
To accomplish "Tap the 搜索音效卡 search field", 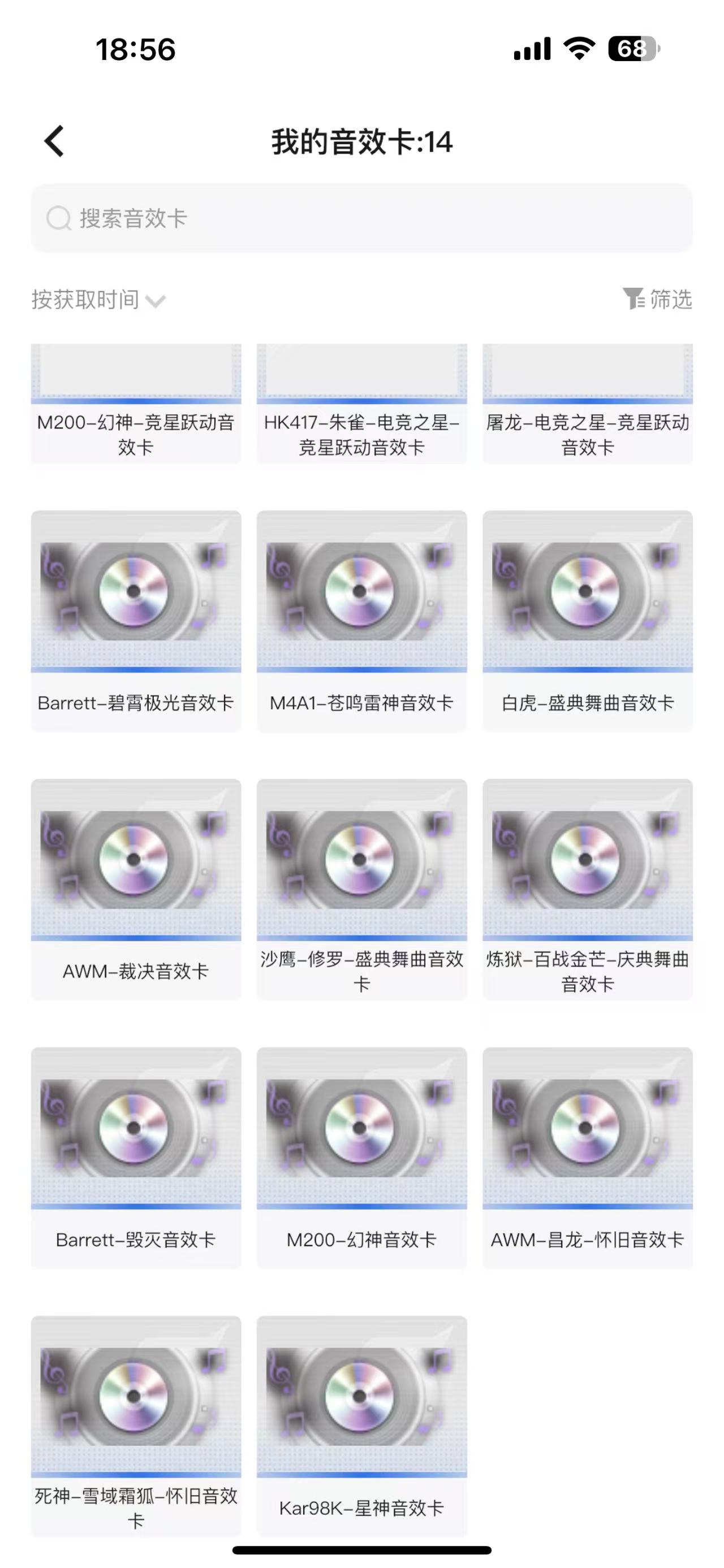I will pyautogui.click(x=361, y=218).
